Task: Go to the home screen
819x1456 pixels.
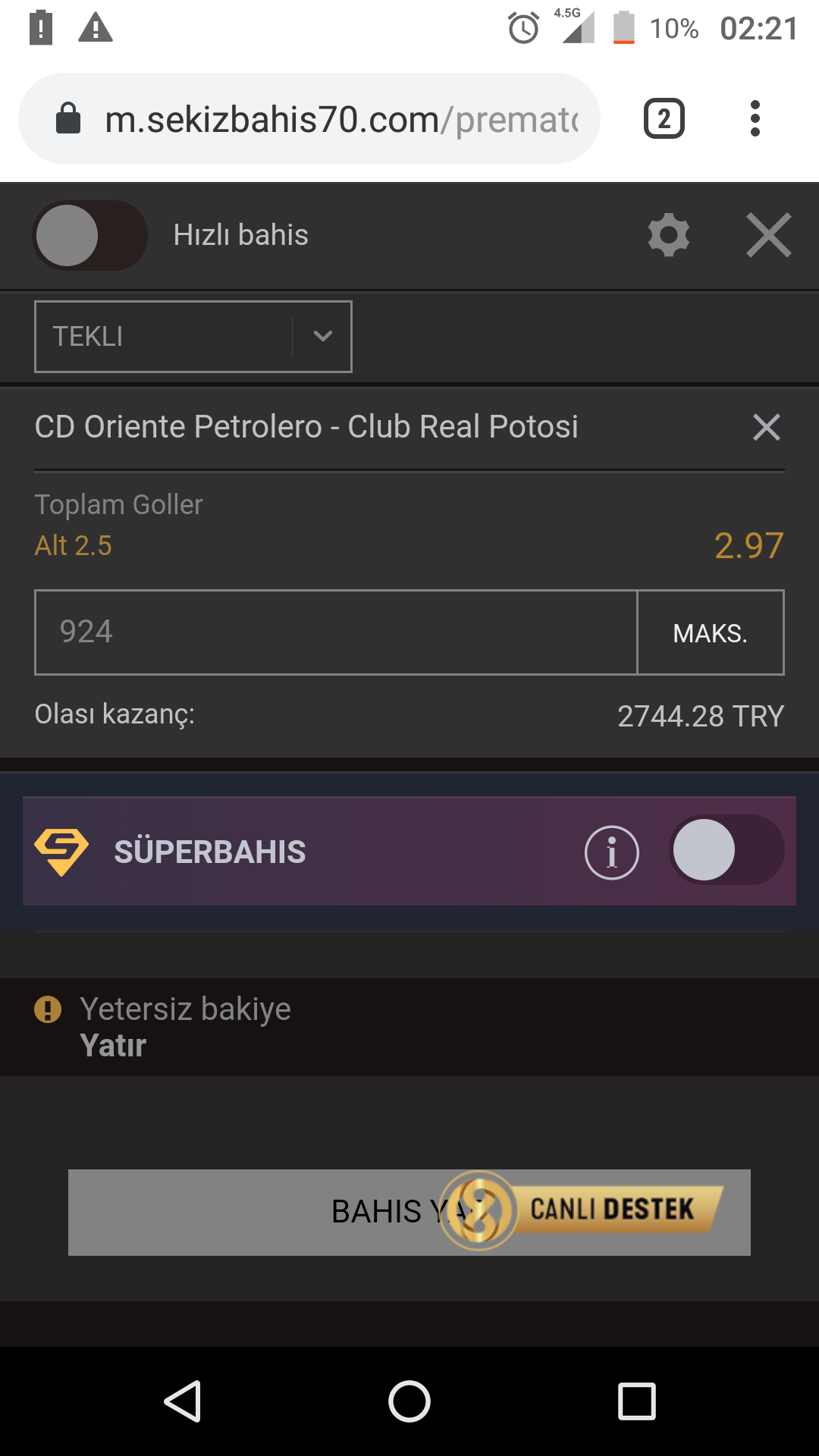Action: pyautogui.click(x=409, y=1401)
